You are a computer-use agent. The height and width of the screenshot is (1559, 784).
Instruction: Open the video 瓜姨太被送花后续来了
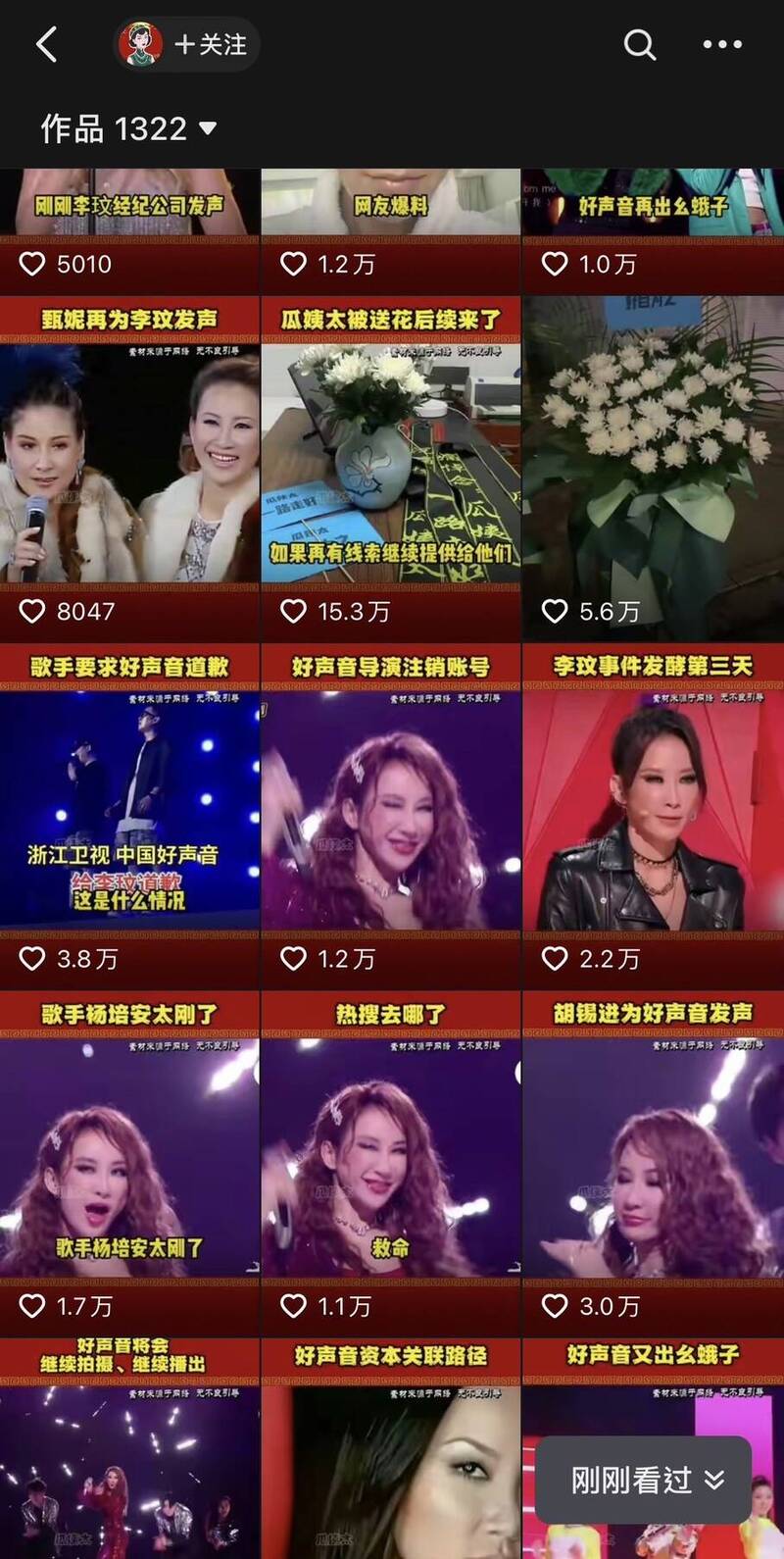point(391,469)
